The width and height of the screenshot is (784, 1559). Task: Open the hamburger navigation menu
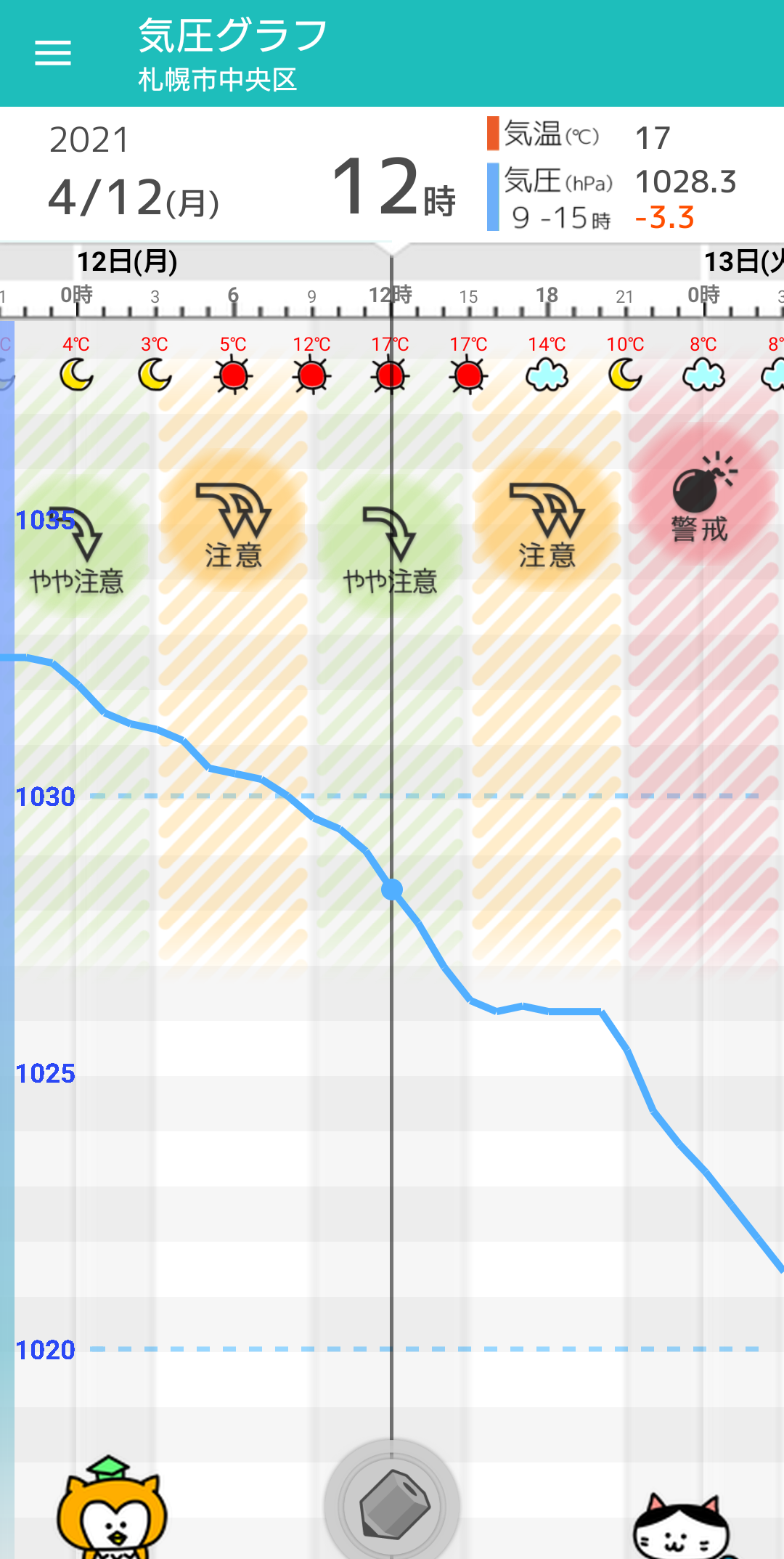click(52, 53)
